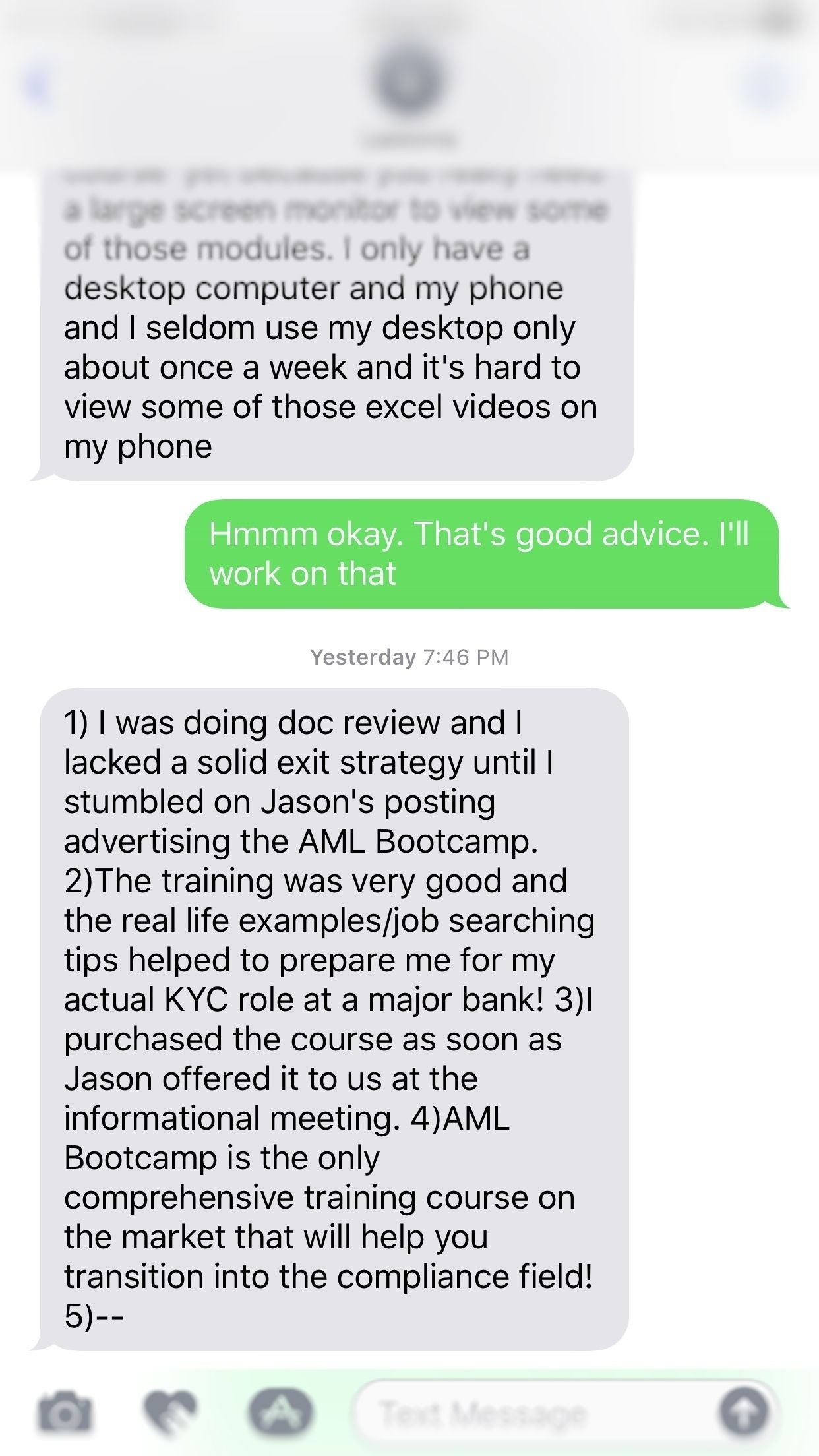This screenshot has height=1456, width=819.
Task: Open conversation details info icon
Action: click(765, 84)
